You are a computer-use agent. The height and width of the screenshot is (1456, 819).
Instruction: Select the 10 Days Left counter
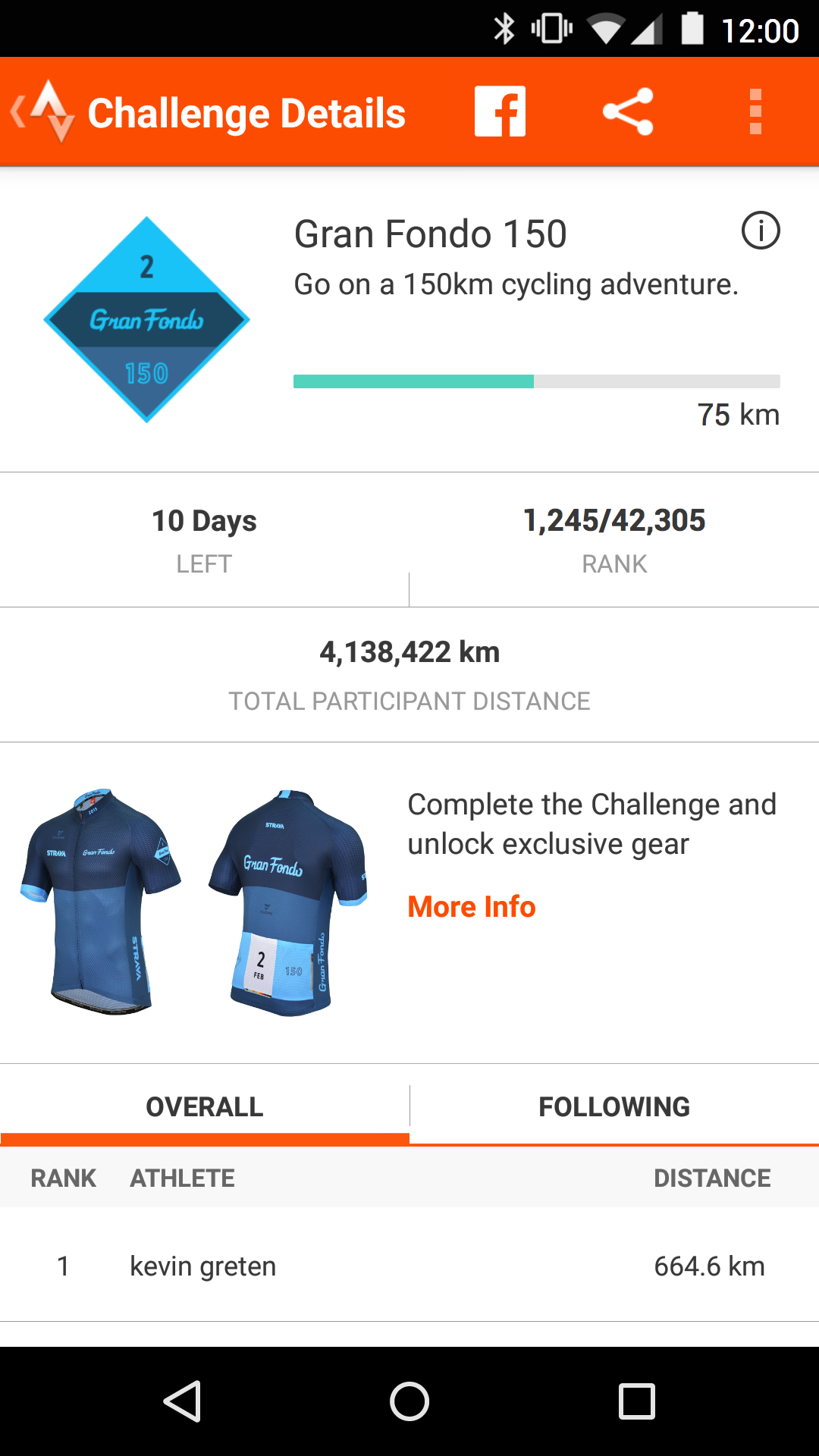point(203,521)
